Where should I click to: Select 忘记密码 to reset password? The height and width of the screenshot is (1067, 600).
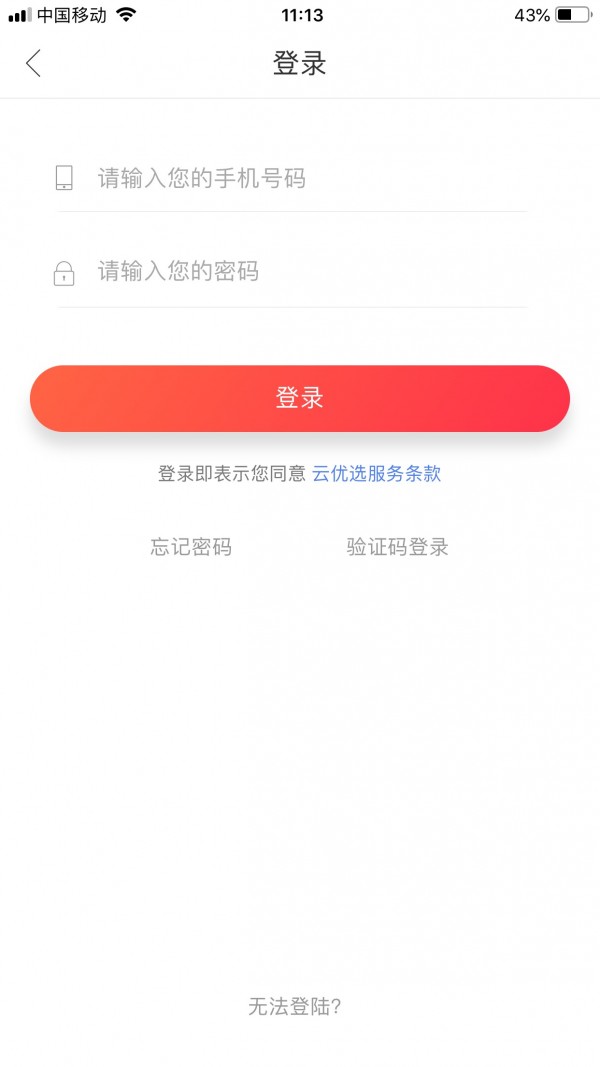pos(190,547)
